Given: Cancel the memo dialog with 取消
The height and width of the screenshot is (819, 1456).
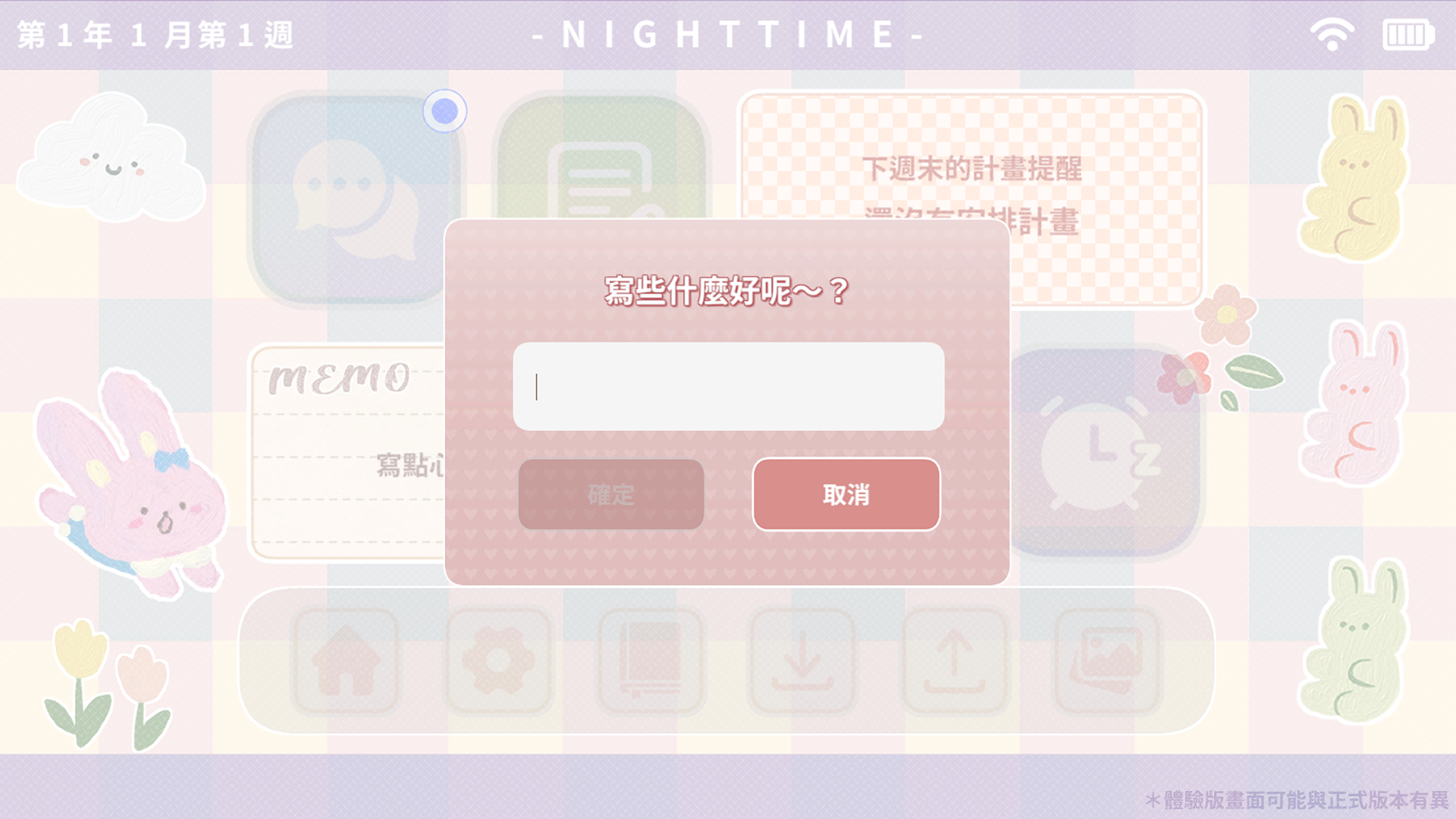Looking at the screenshot, I should tap(846, 494).
